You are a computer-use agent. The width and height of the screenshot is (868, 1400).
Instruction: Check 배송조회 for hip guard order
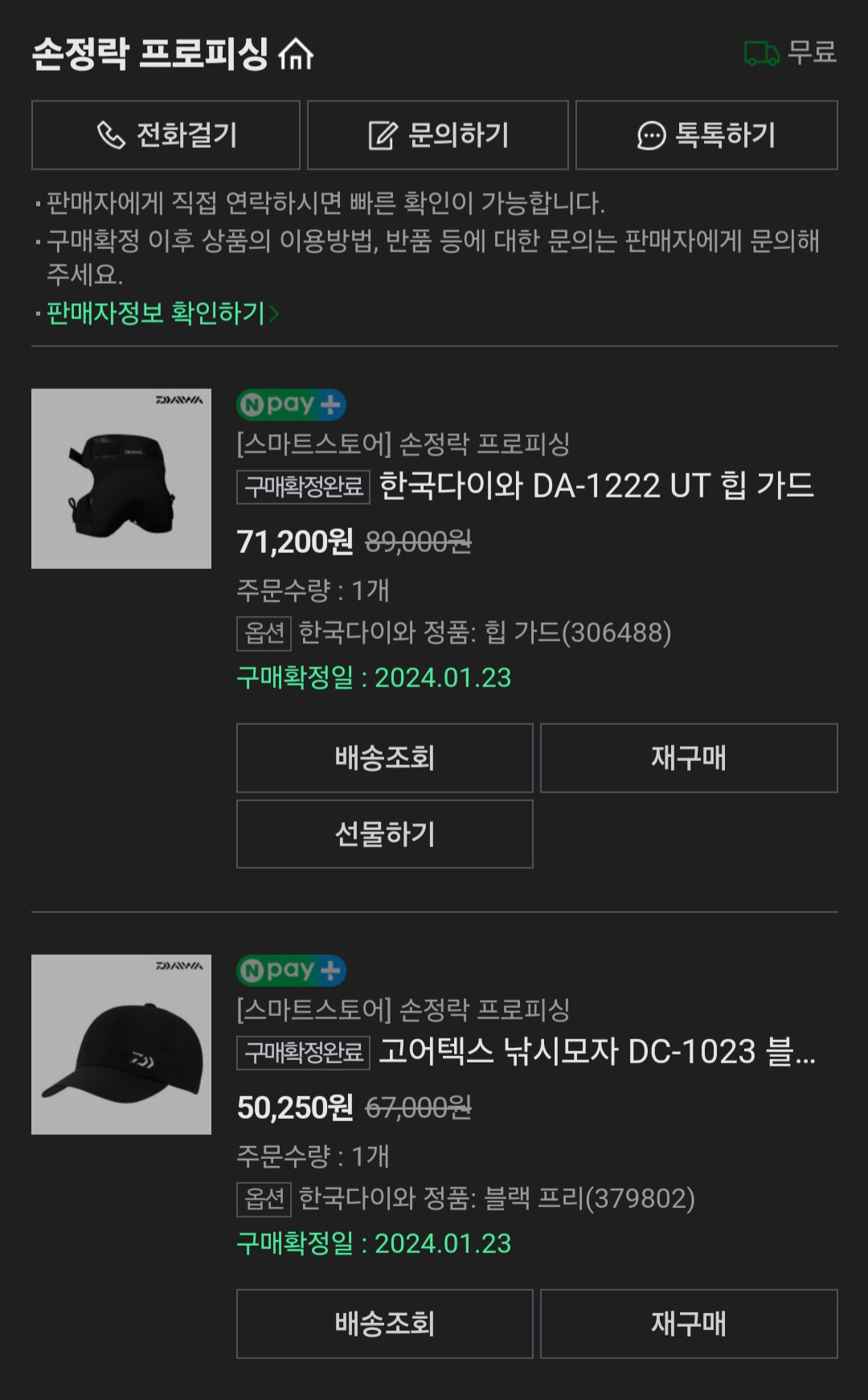coord(384,758)
